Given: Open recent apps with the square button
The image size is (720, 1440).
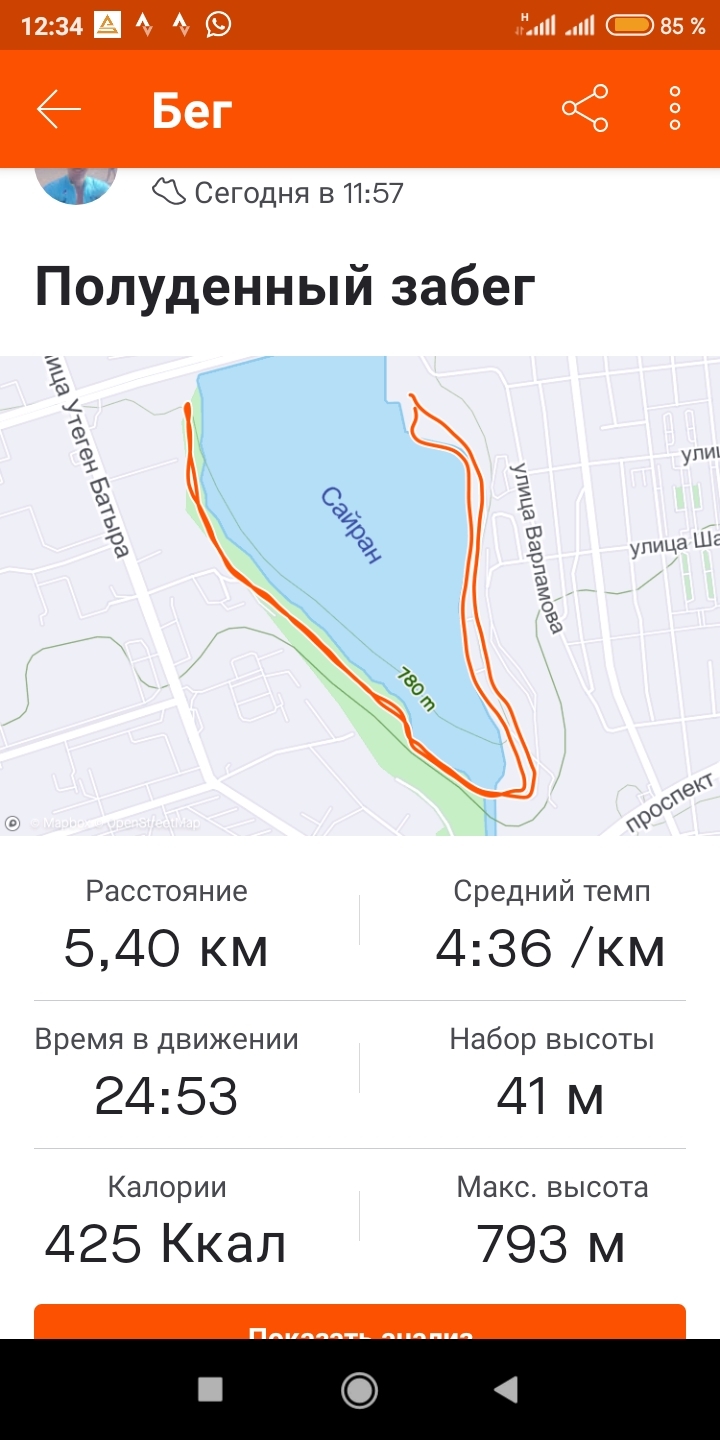Looking at the screenshot, I should coord(210,1389).
